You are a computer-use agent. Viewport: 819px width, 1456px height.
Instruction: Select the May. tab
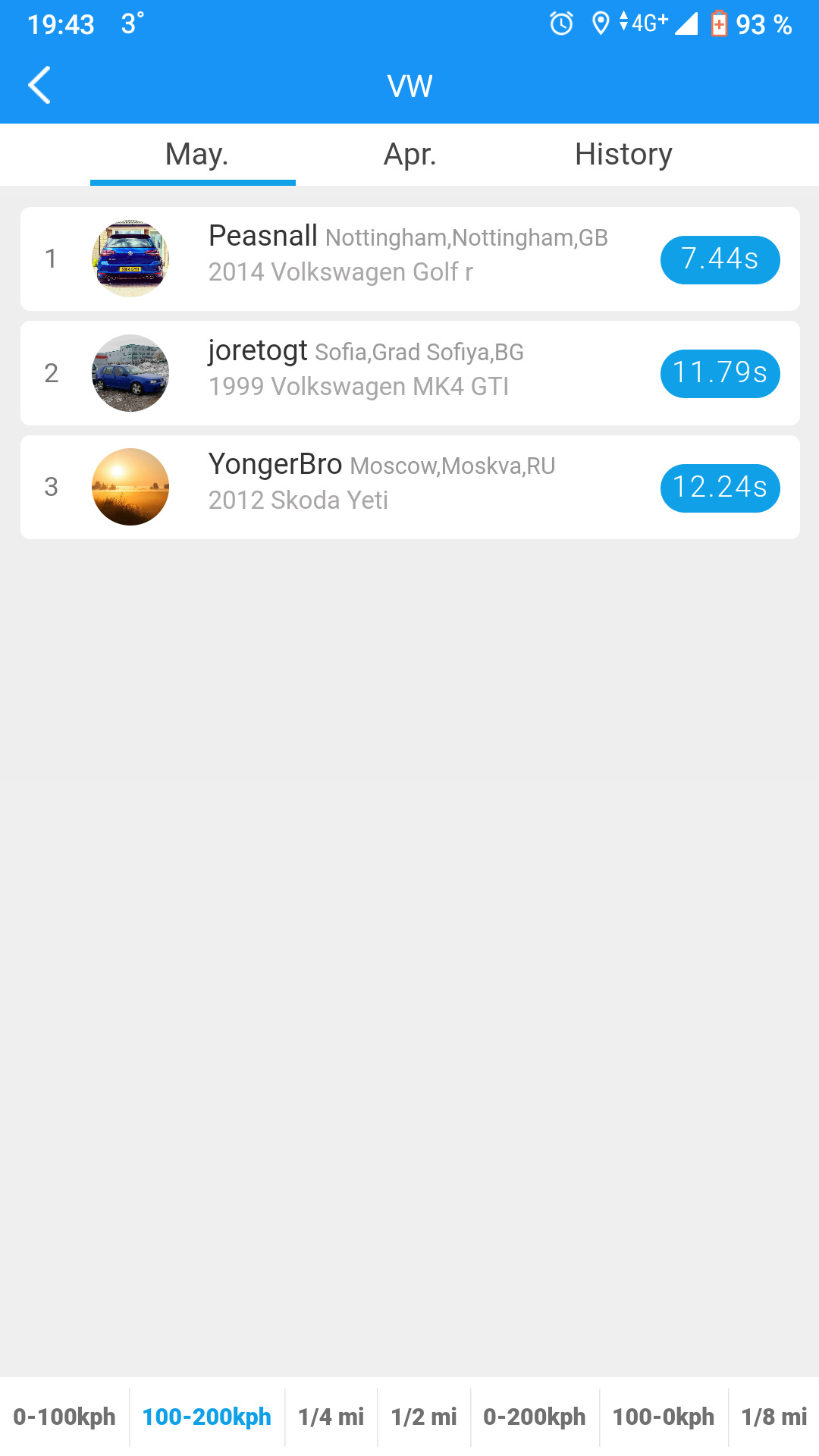(x=196, y=155)
